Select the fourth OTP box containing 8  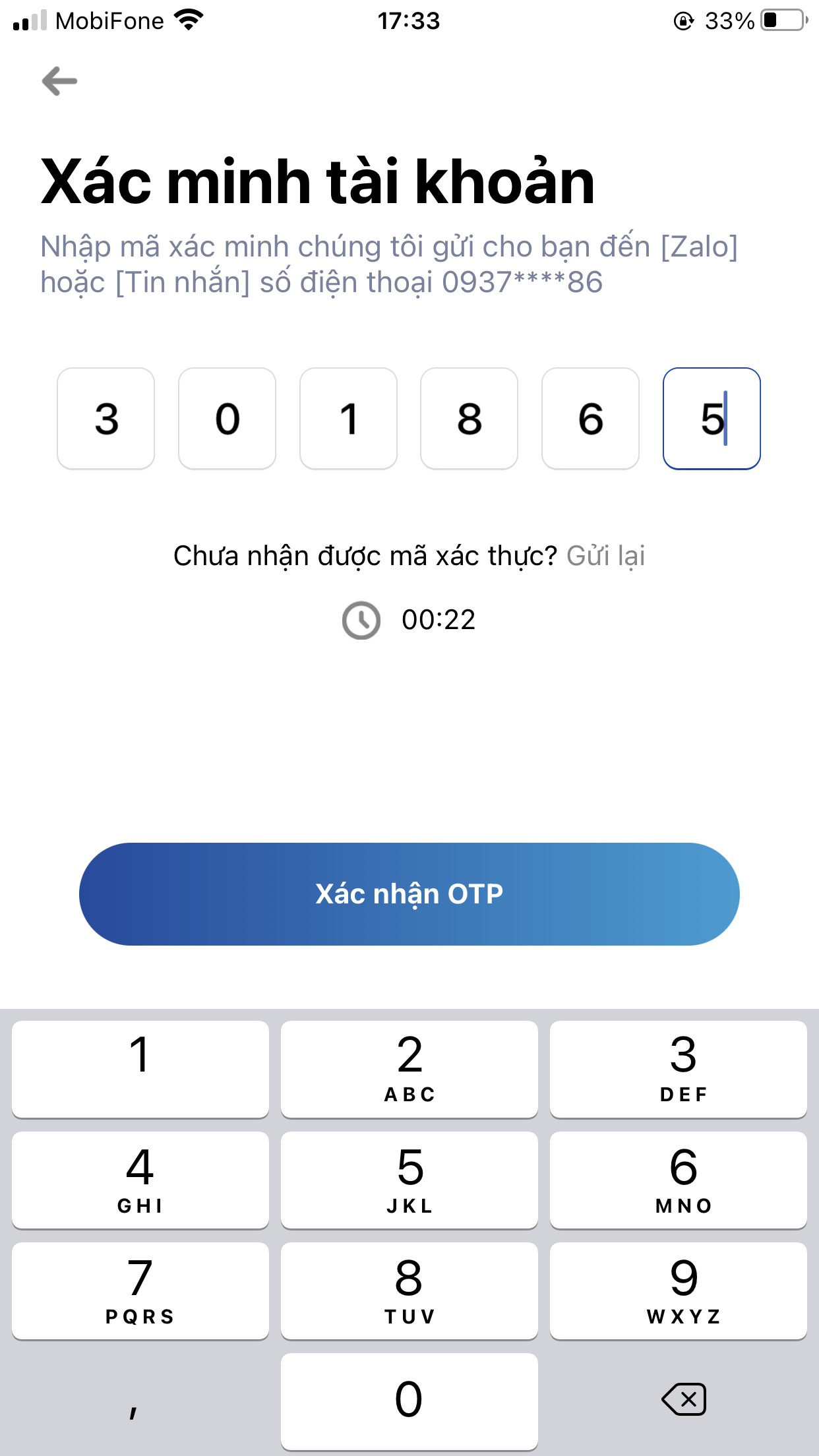tap(470, 419)
